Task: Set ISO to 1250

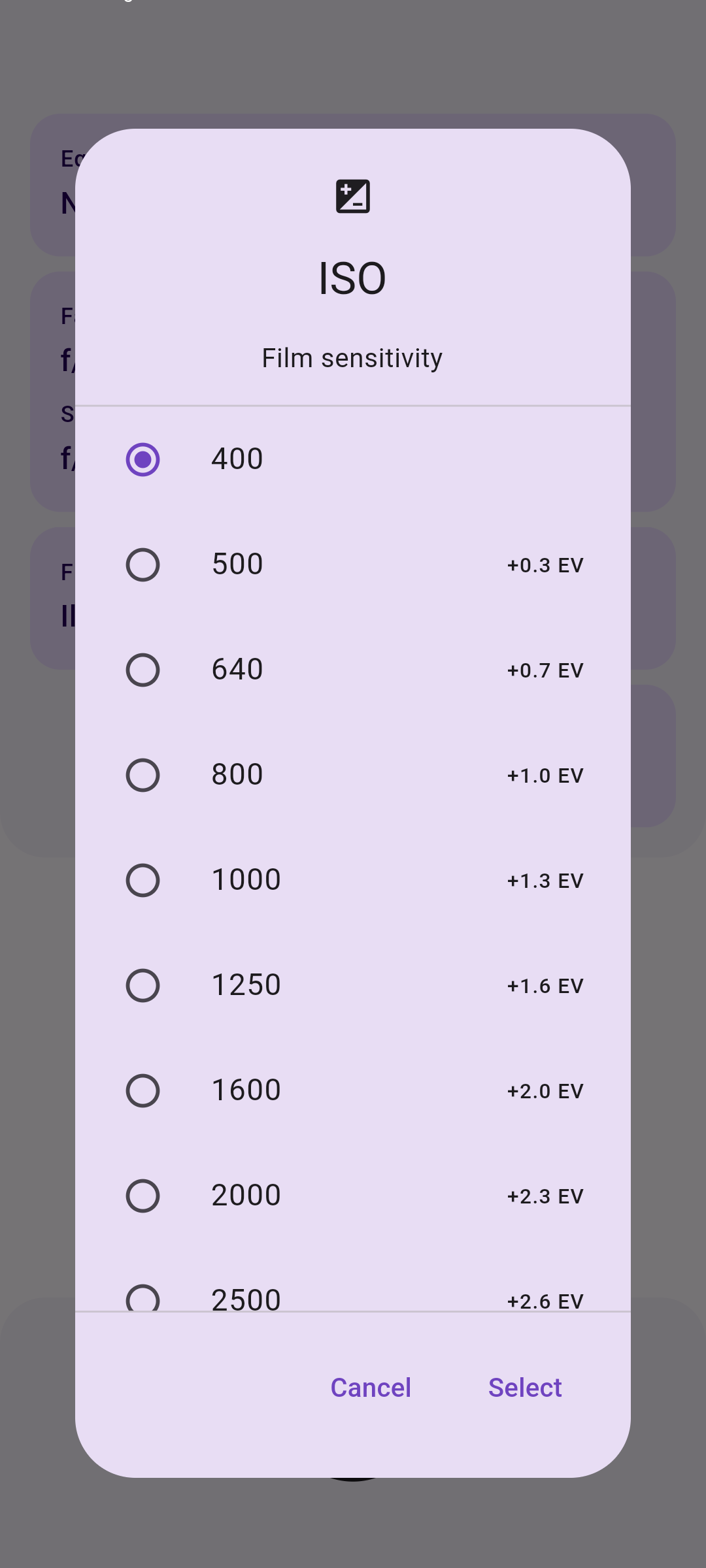Action: pyautogui.click(x=353, y=985)
